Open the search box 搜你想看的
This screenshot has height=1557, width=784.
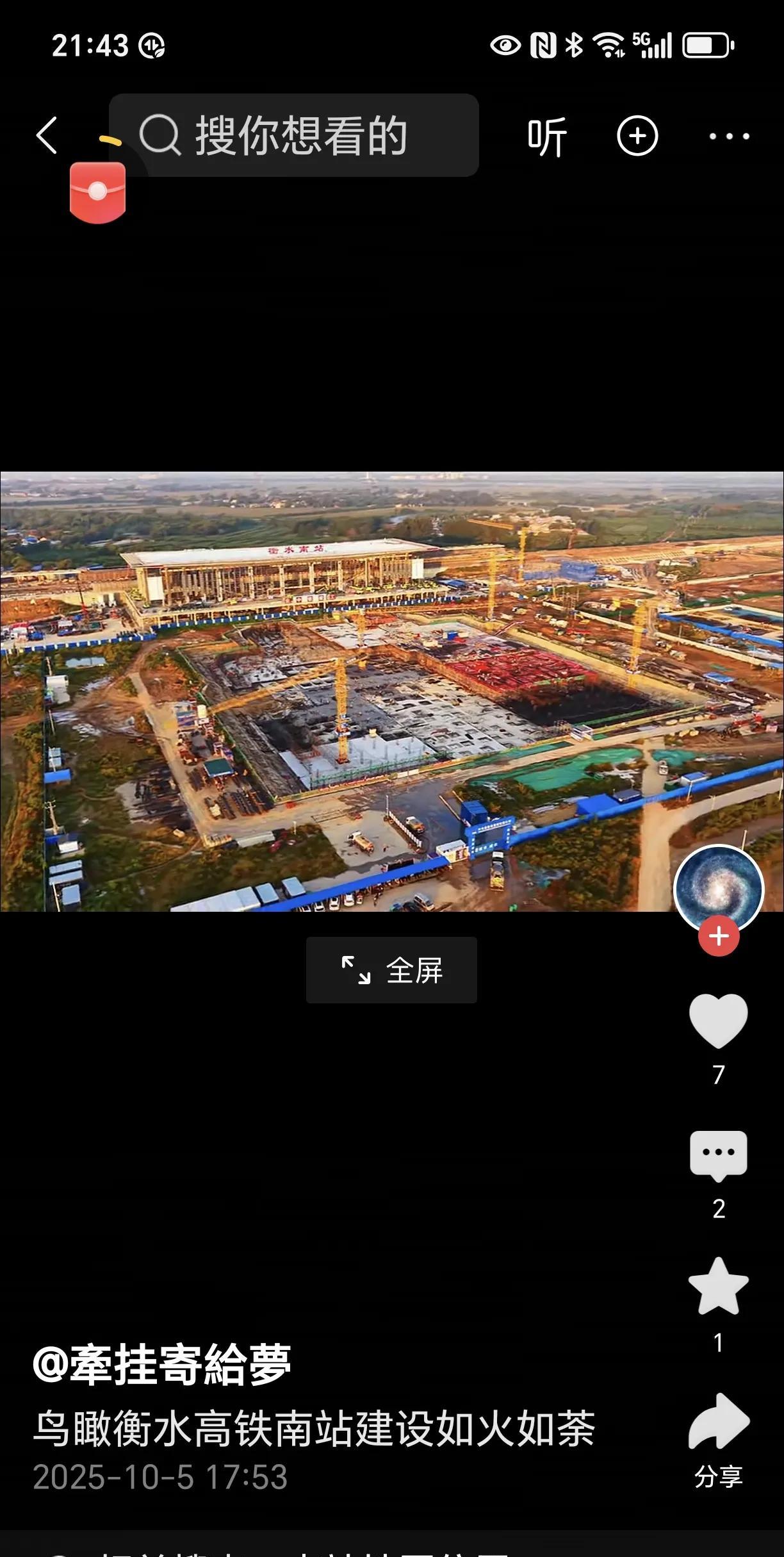(294, 135)
